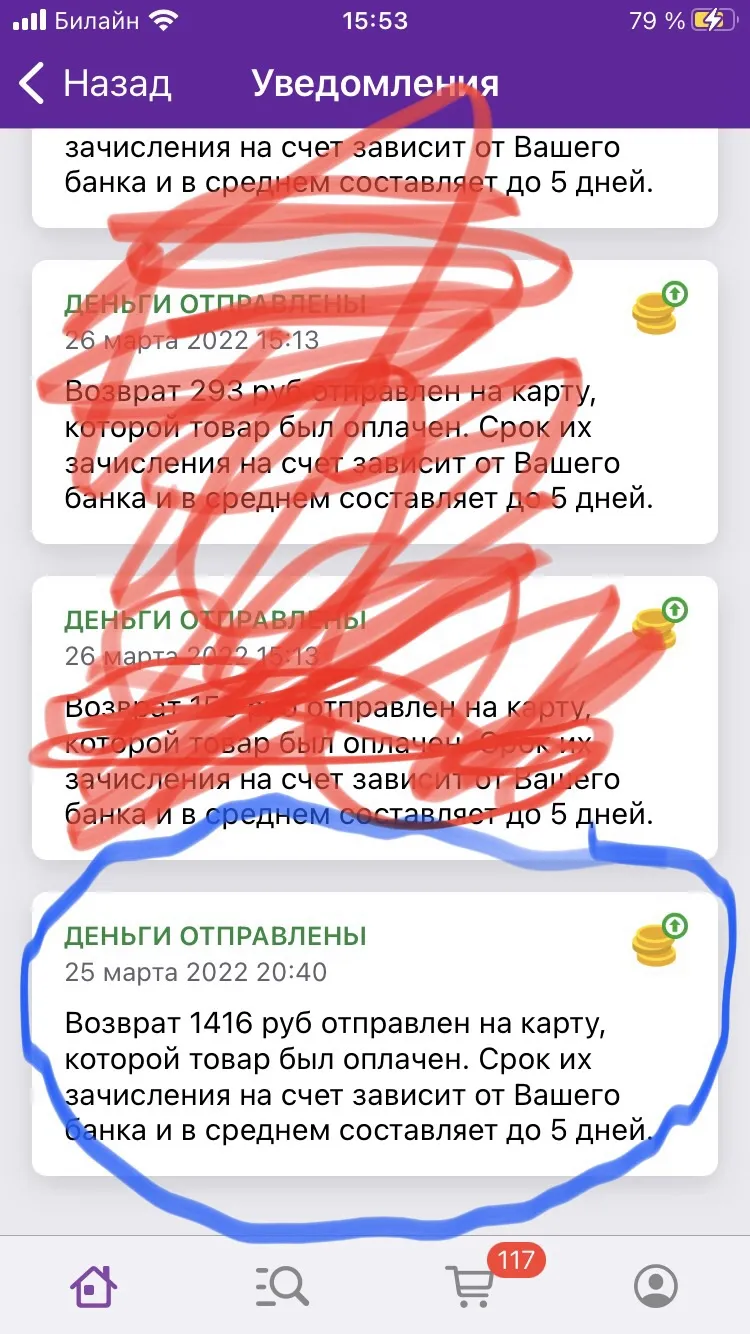Open the profile tab

656,1285
